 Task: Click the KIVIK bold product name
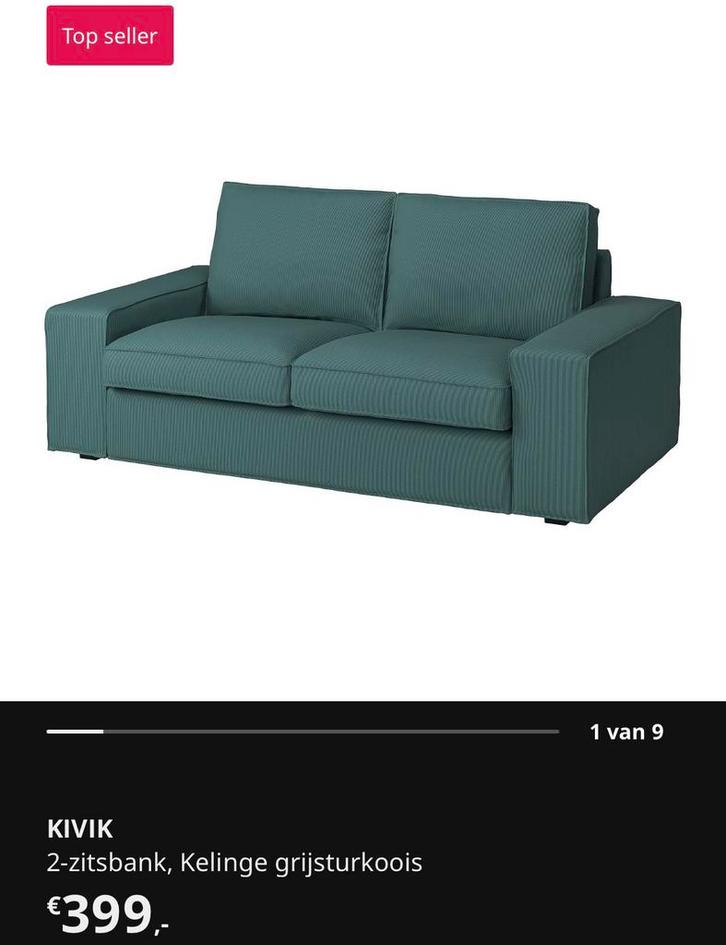[83, 829]
